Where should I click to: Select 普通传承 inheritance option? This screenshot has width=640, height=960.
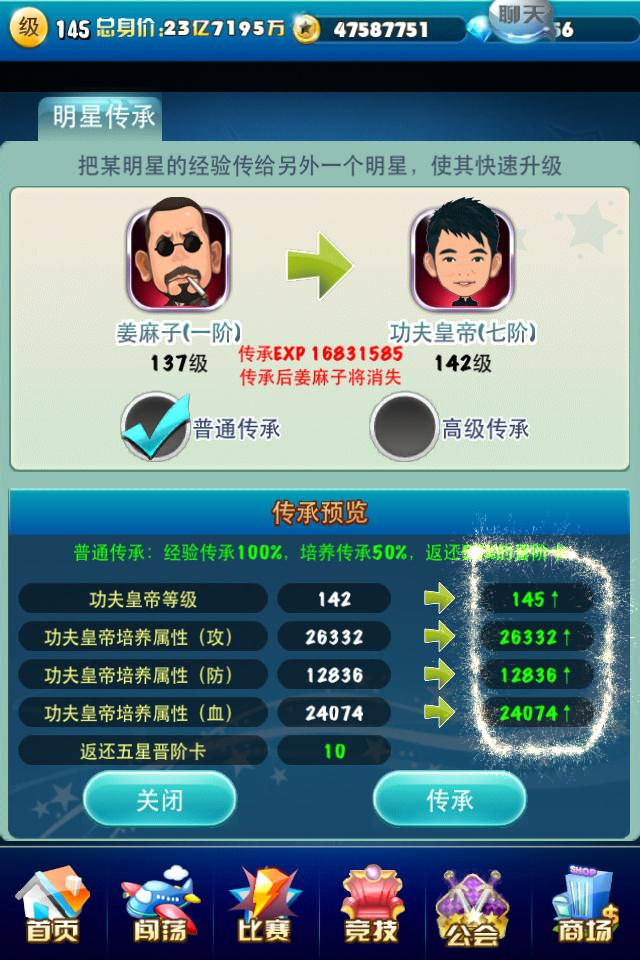pyautogui.click(x=157, y=427)
